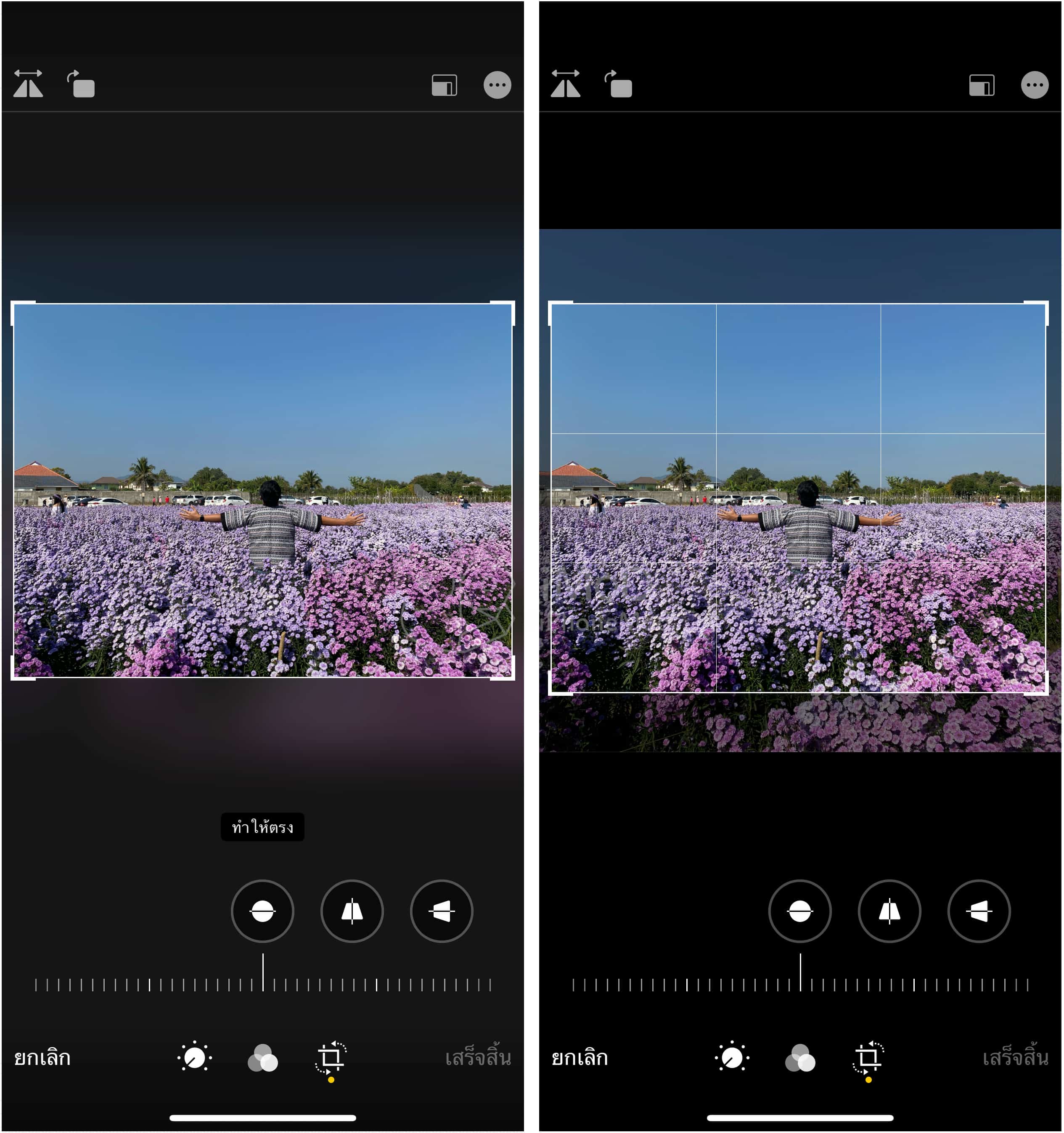Image resolution: width=1064 pixels, height=1133 pixels.
Task: Open the aspect ratio chooser in right screenshot
Action: click(x=982, y=85)
